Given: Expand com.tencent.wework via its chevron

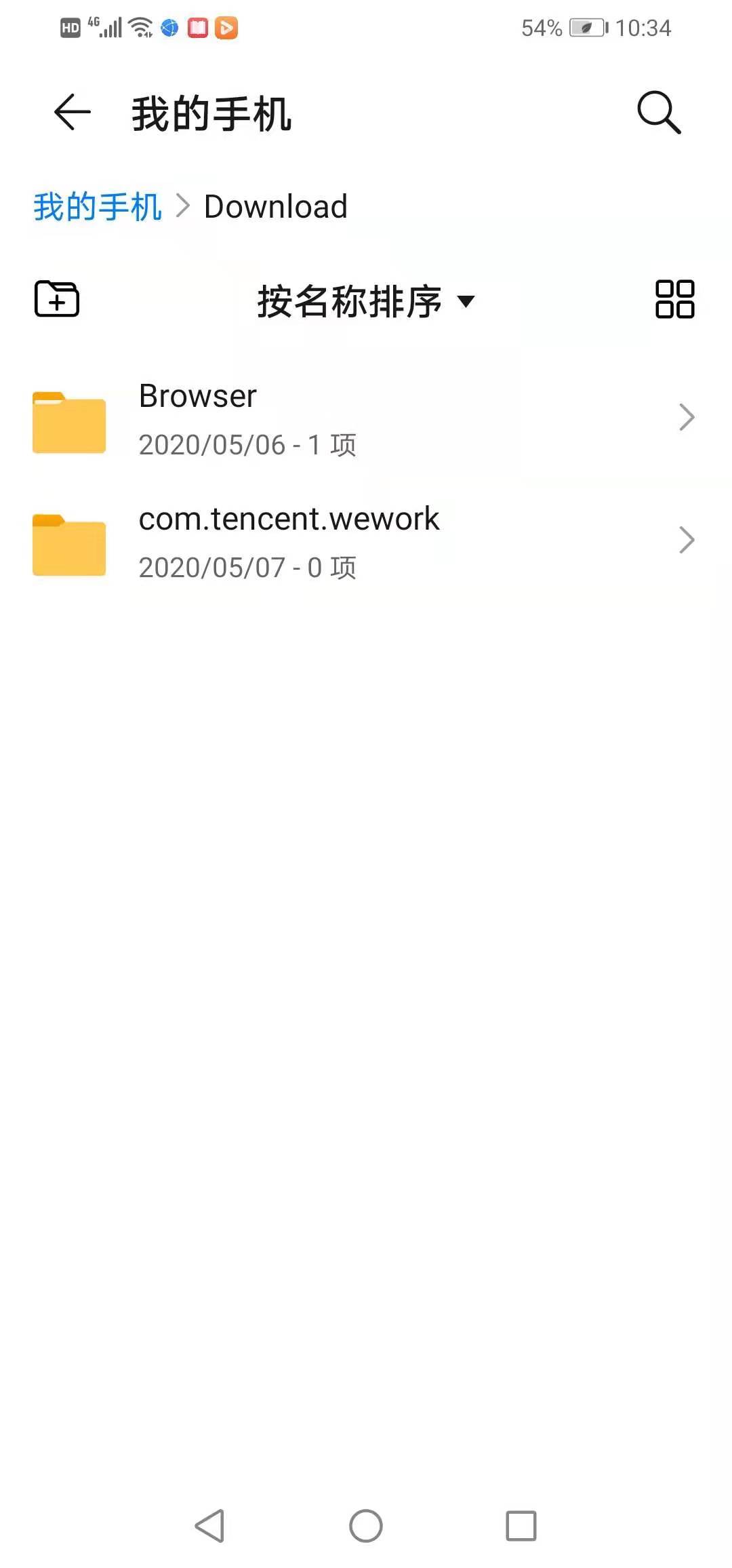Looking at the screenshot, I should point(687,541).
